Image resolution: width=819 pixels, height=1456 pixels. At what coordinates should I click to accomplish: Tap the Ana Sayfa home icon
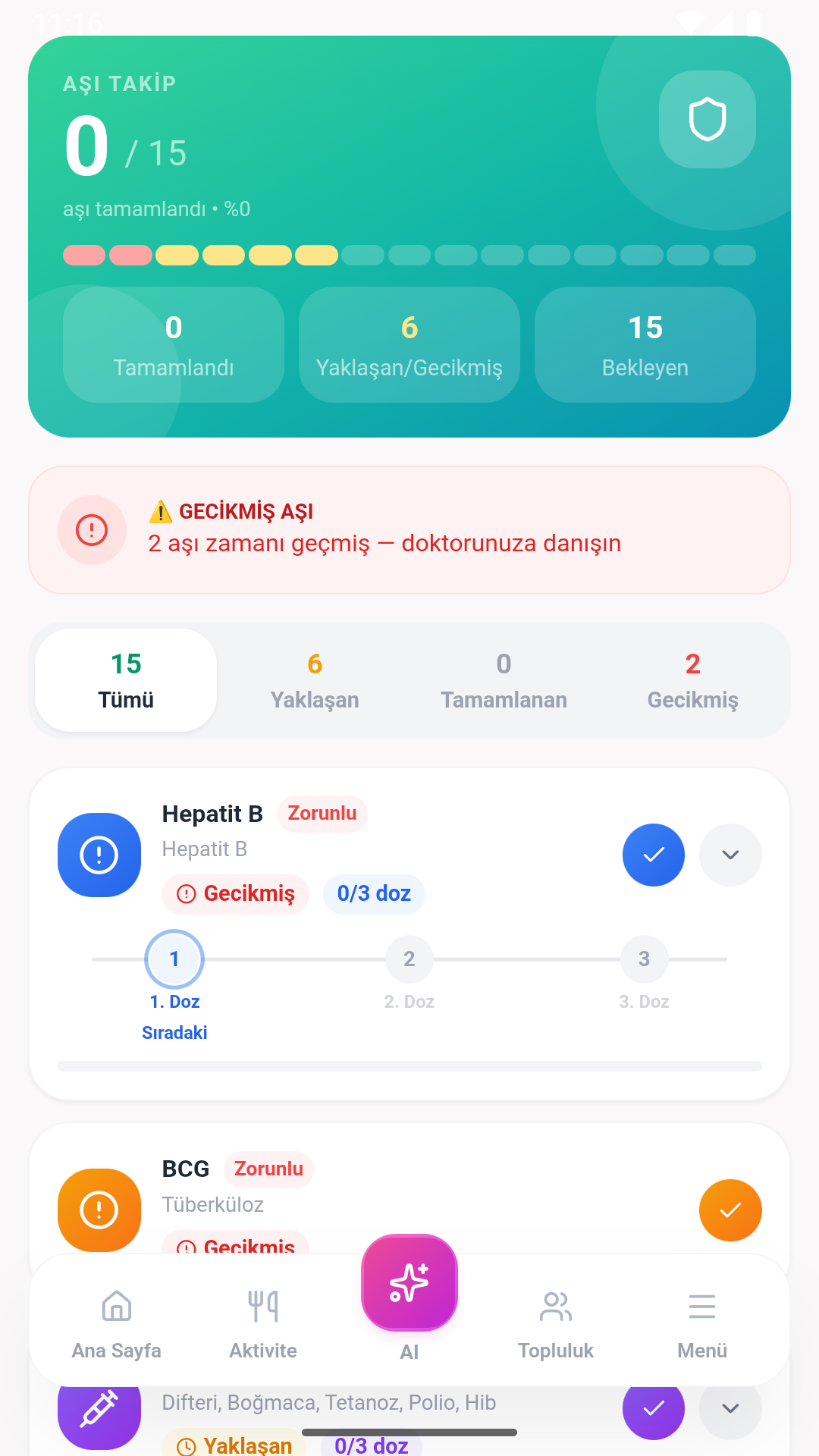click(116, 1306)
